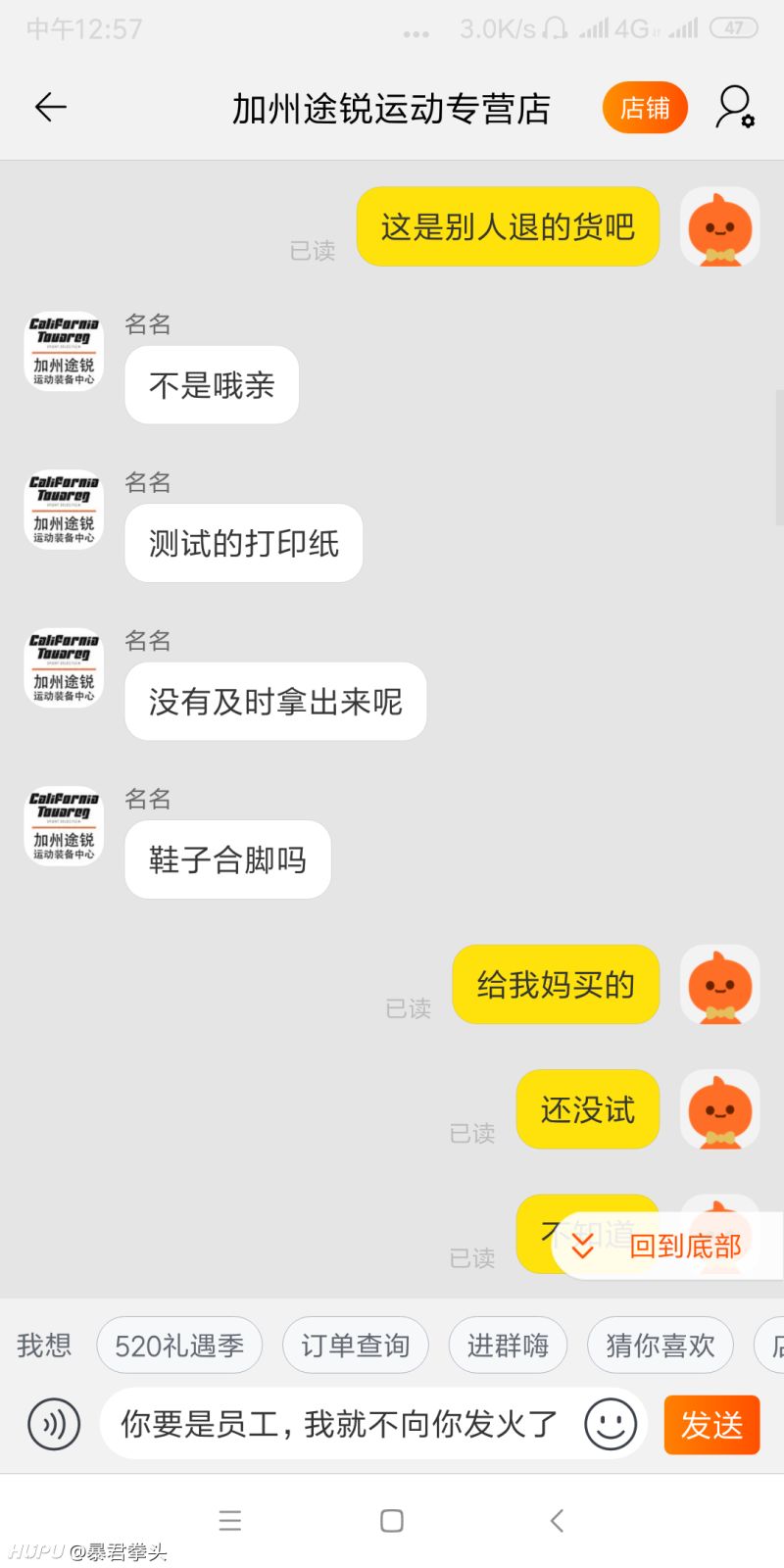Choose the 进群嗨 chip

508,1346
